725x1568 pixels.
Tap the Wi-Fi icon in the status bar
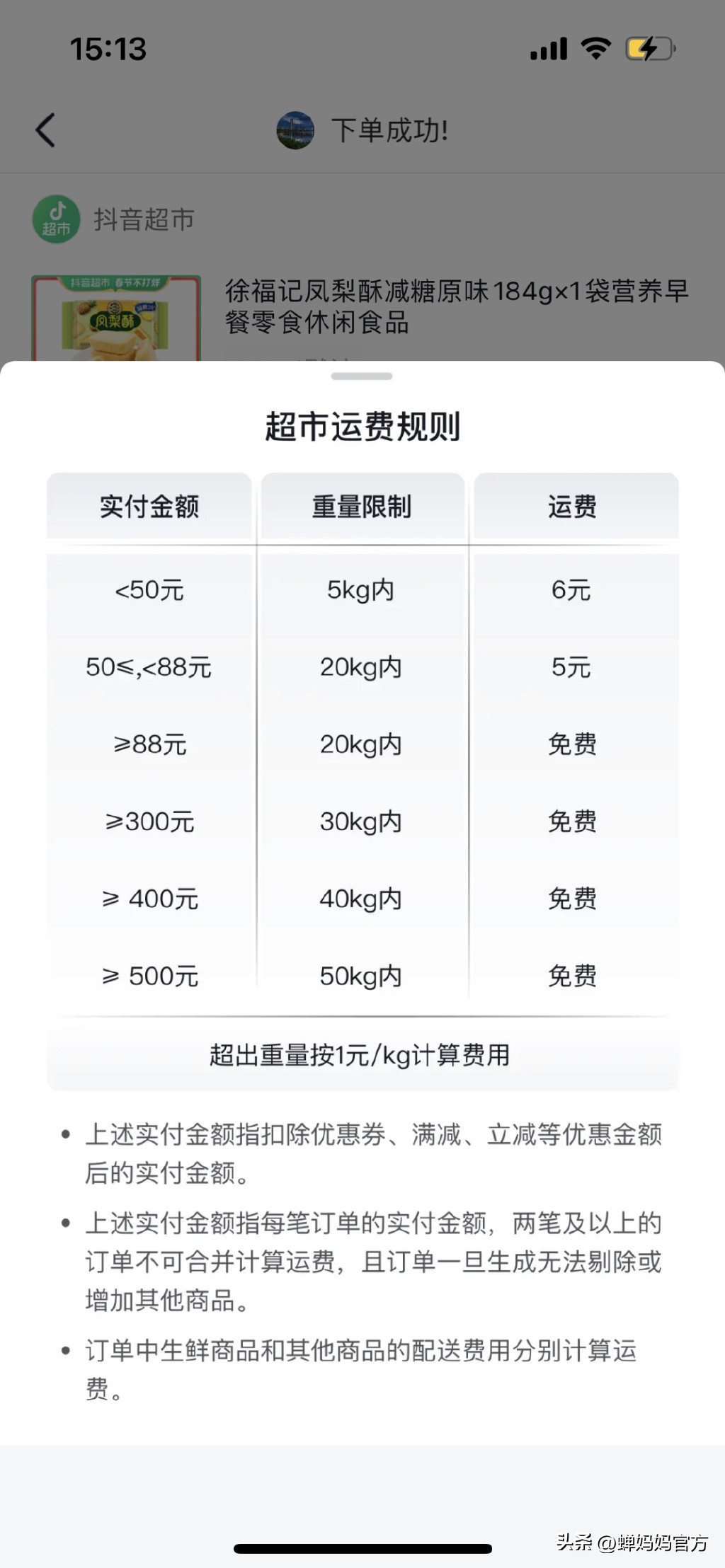tap(595, 47)
